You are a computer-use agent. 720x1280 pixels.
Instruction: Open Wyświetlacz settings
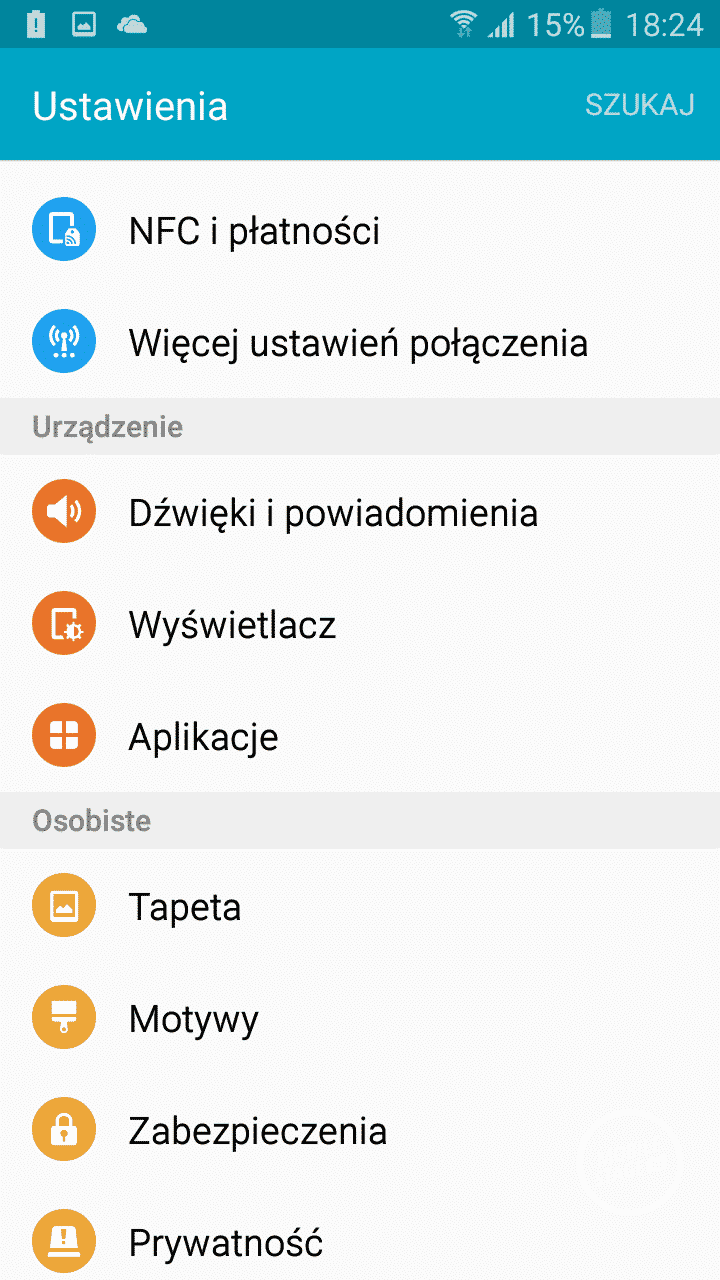pyautogui.click(x=232, y=625)
